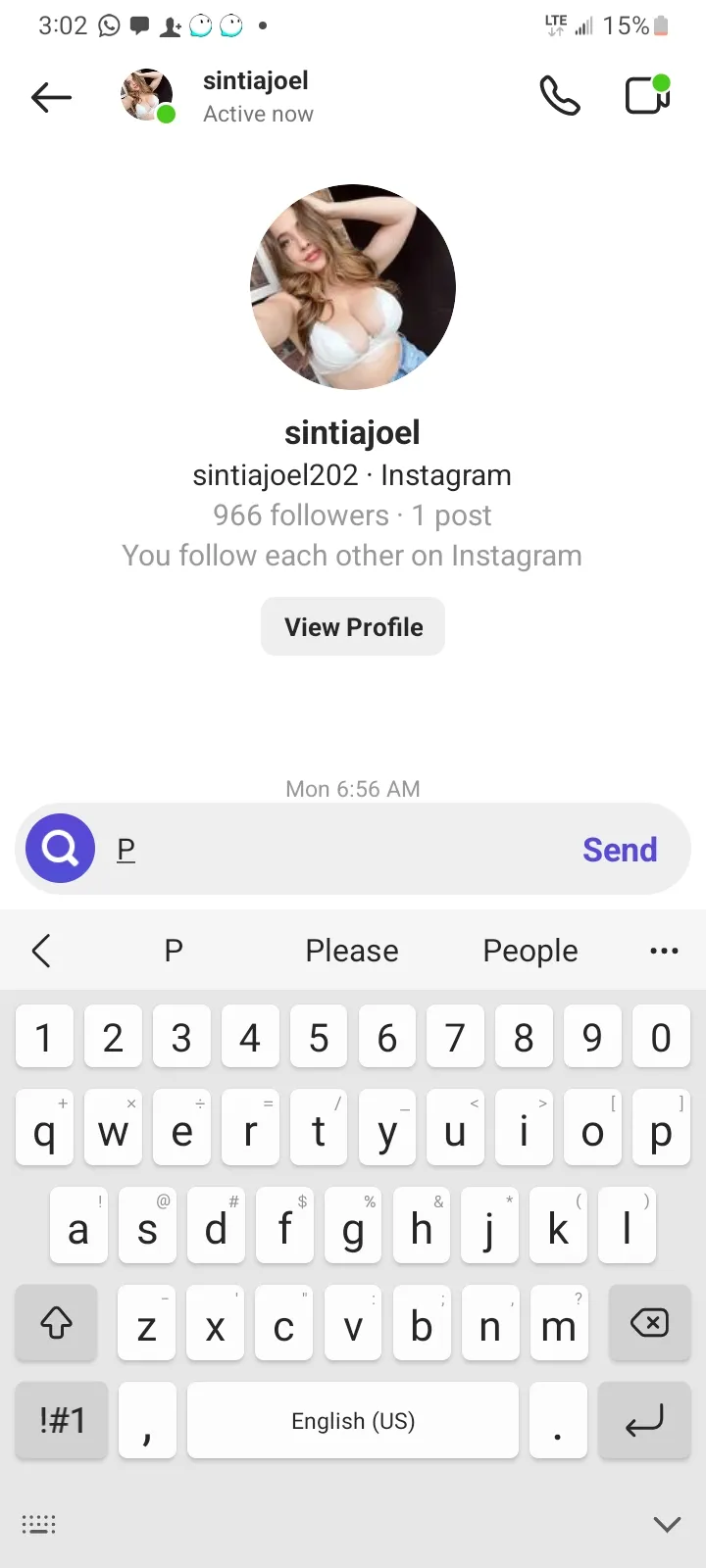Switch to symbols with the !#1 key
Image resolution: width=706 pixels, height=1568 pixels.
pos(62,1420)
